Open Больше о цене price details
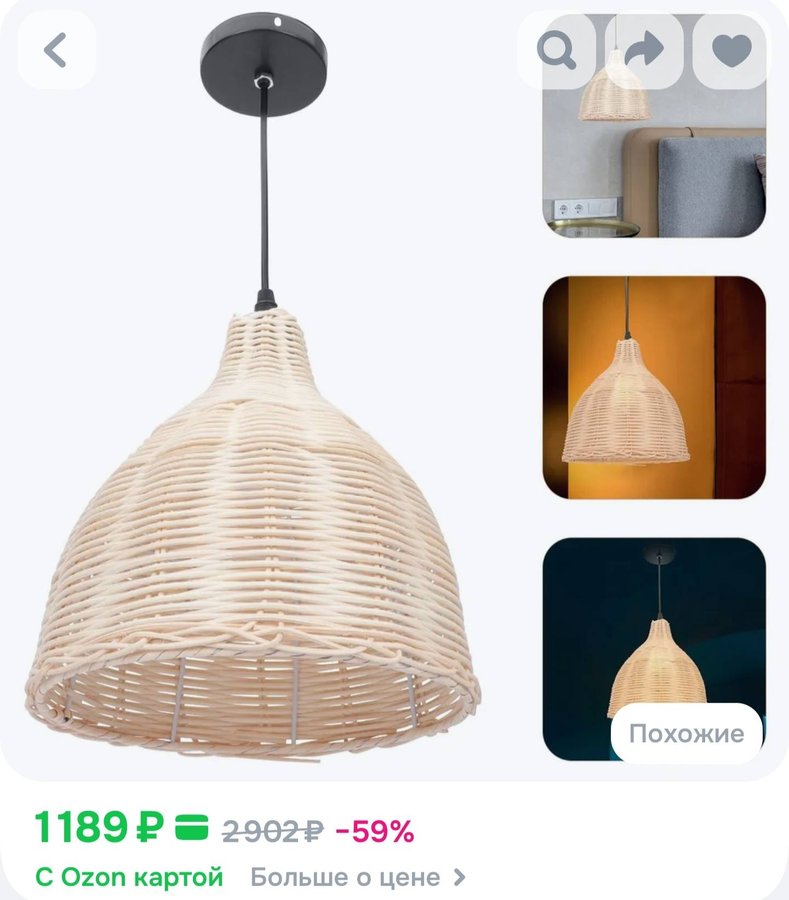 click(357, 878)
